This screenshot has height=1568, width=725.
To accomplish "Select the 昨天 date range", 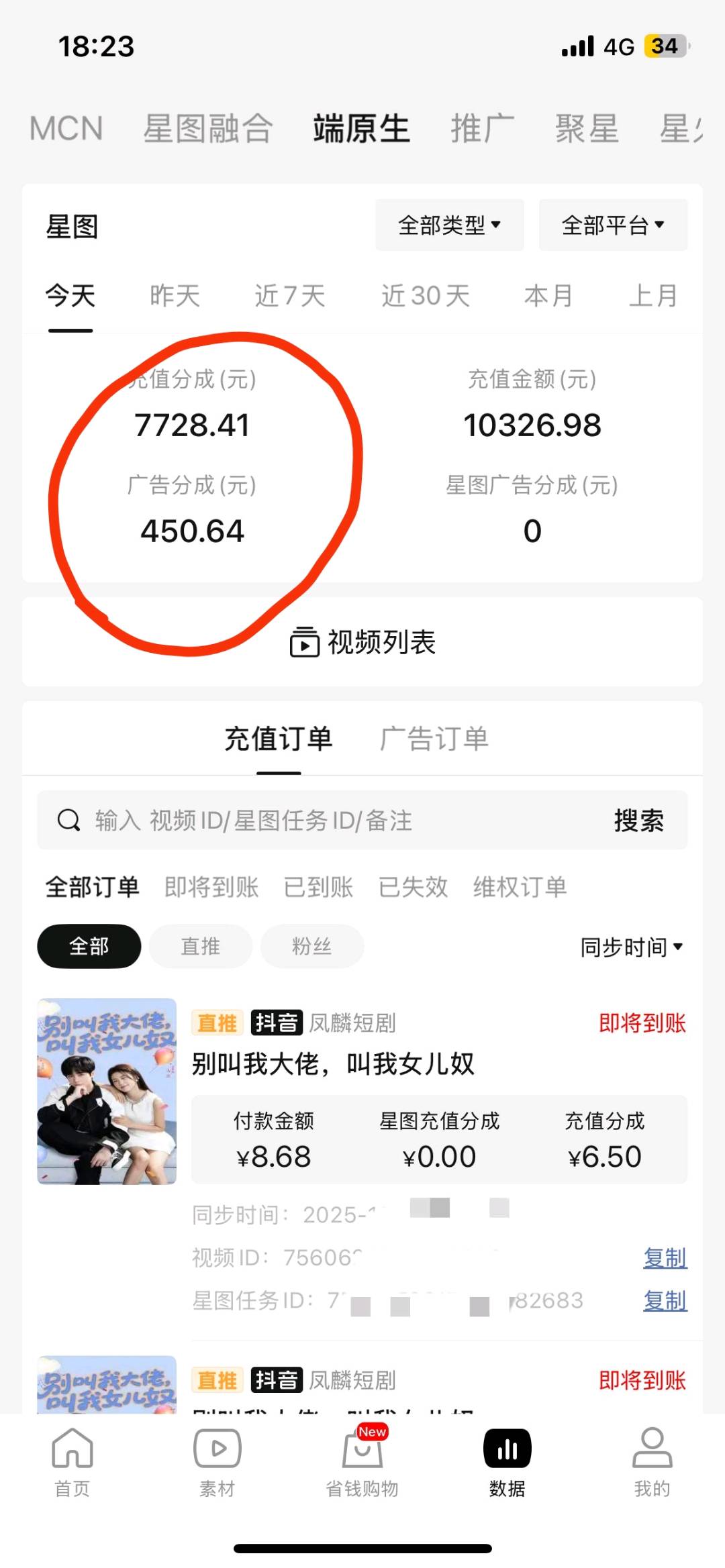I will [x=175, y=296].
